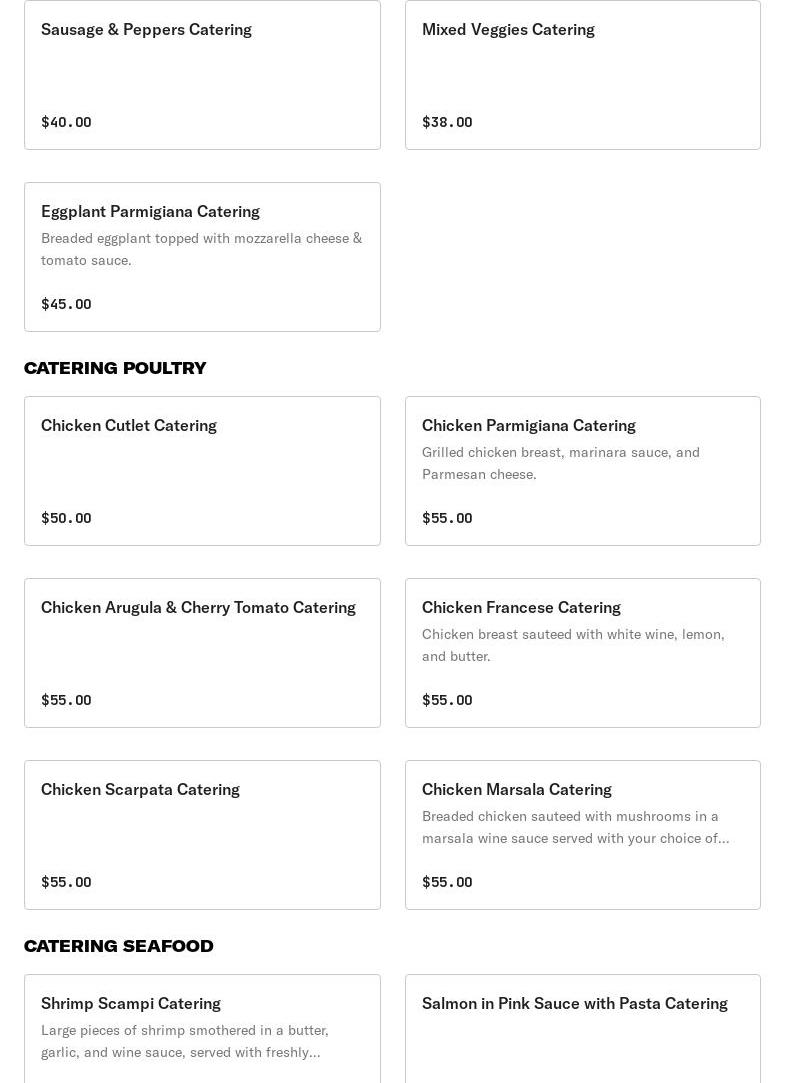Open Salmon in Pink Sauce with Pasta Catering
Screen dimensions: 785x1083
pyautogui.click(x=582, y=1030)
